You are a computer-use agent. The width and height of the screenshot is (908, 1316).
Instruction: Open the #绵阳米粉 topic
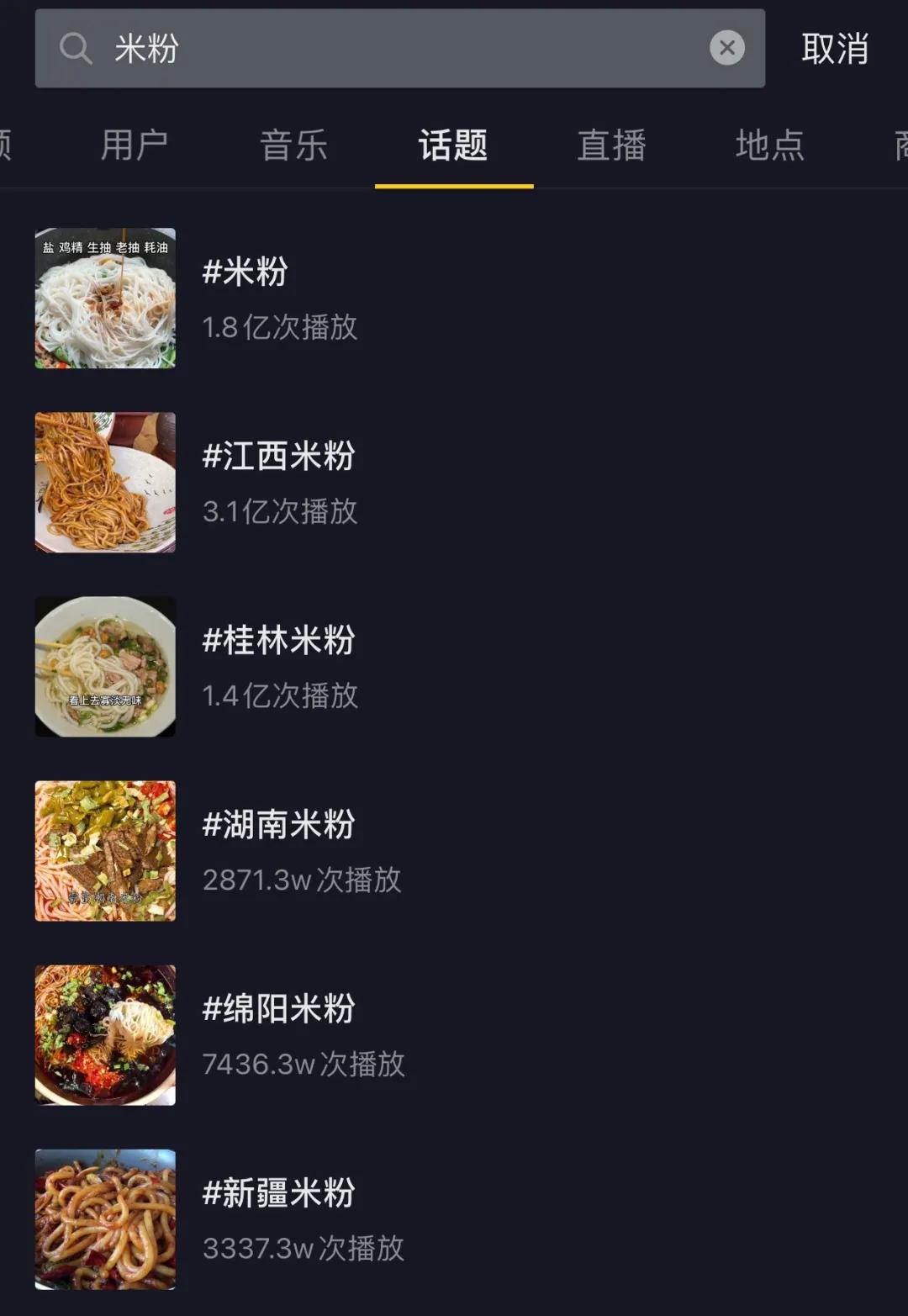(280, 1008)
